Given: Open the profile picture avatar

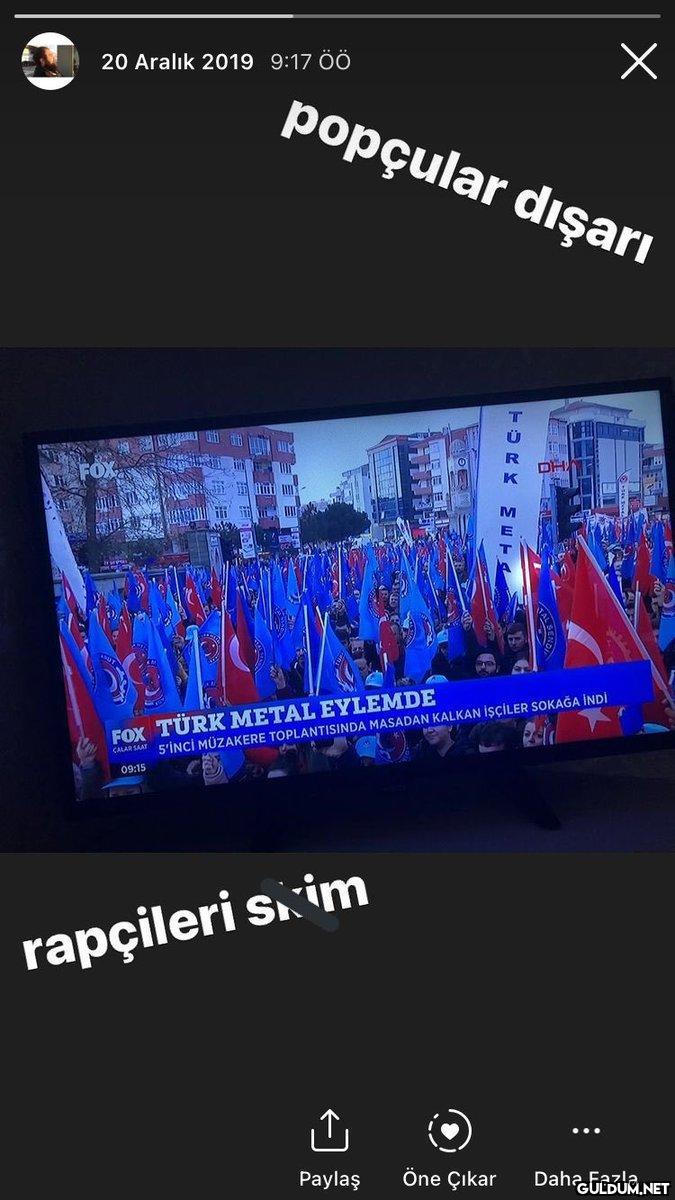Looking at the screenshot, I should (x=50, y=61).
